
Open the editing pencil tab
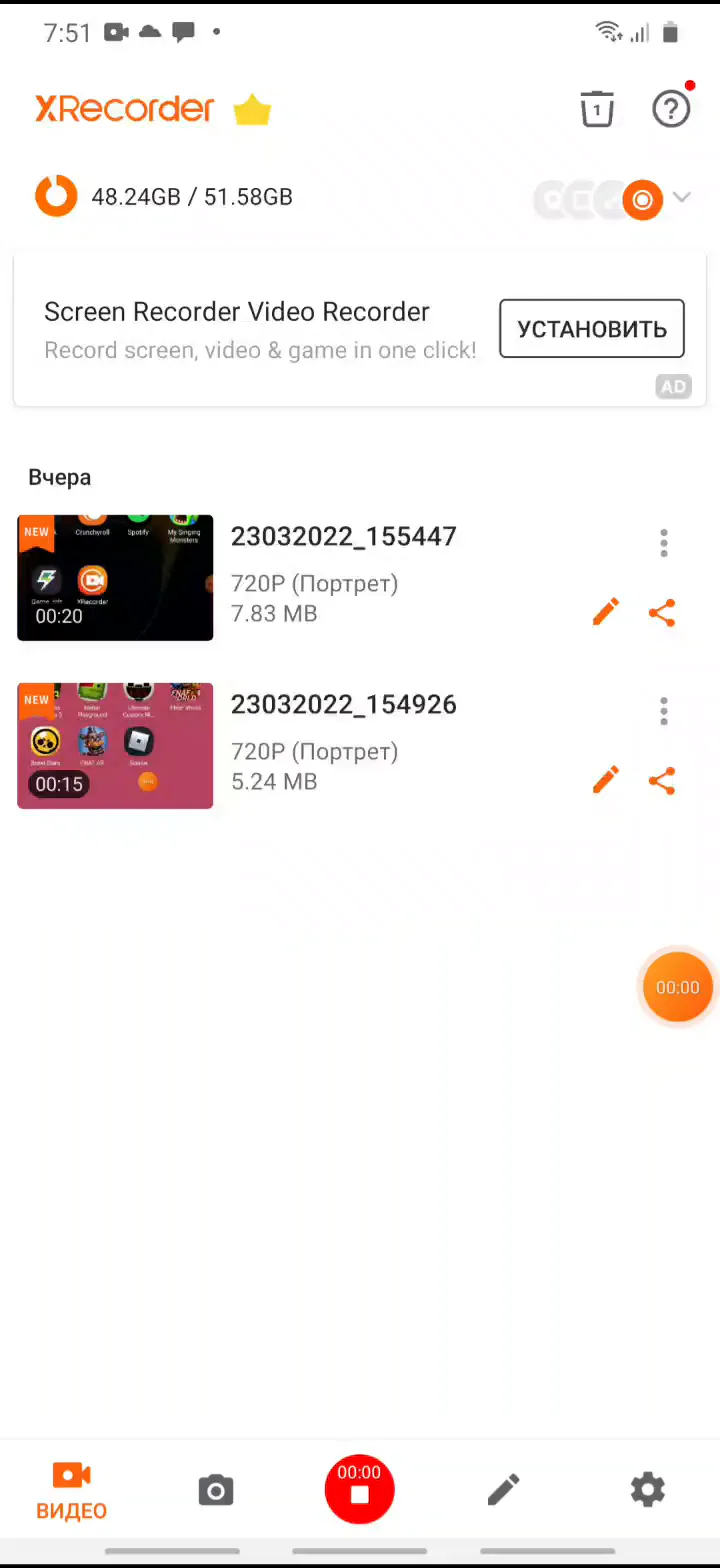(x=504, y=1490)
